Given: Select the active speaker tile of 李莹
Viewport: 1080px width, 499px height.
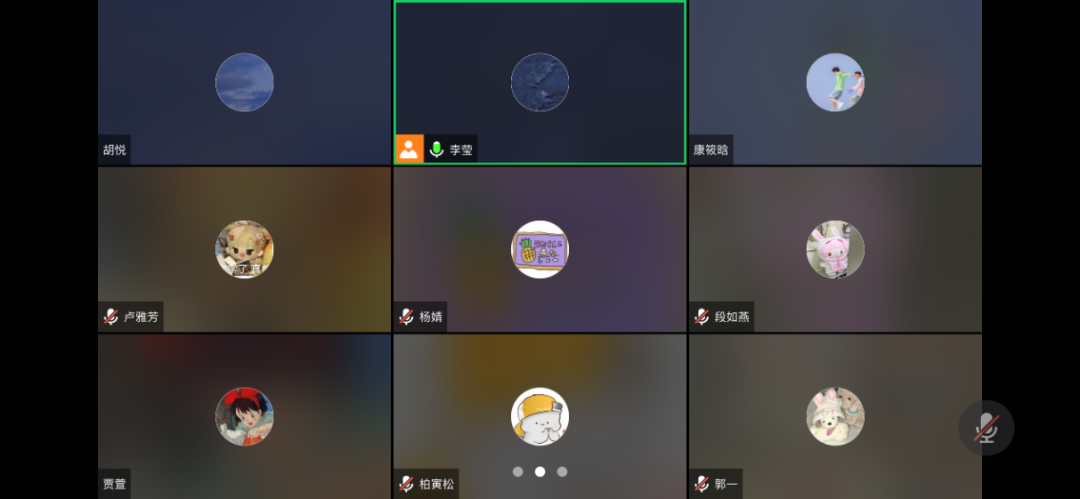Looking at the screenshot, I should (540, 83).
